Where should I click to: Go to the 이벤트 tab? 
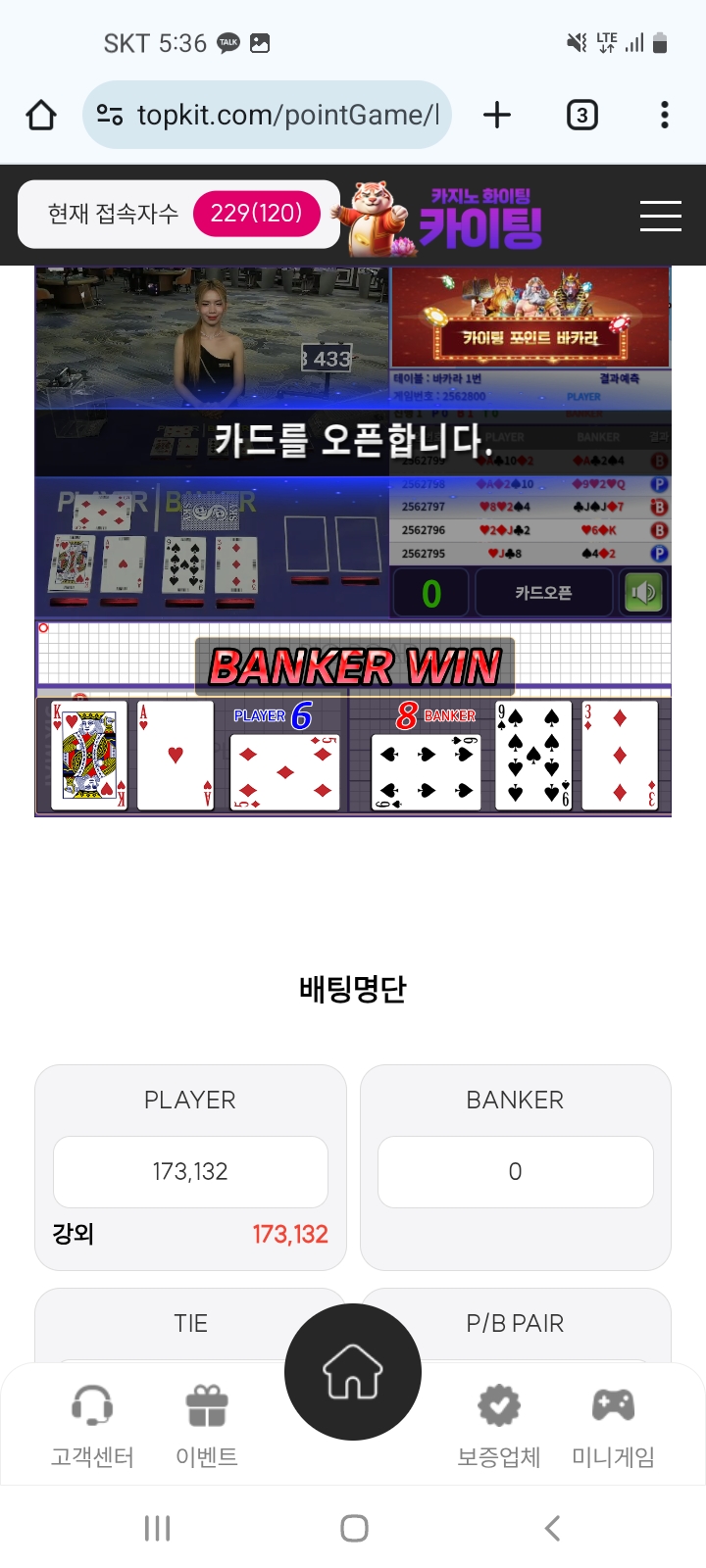[207, 1426]
